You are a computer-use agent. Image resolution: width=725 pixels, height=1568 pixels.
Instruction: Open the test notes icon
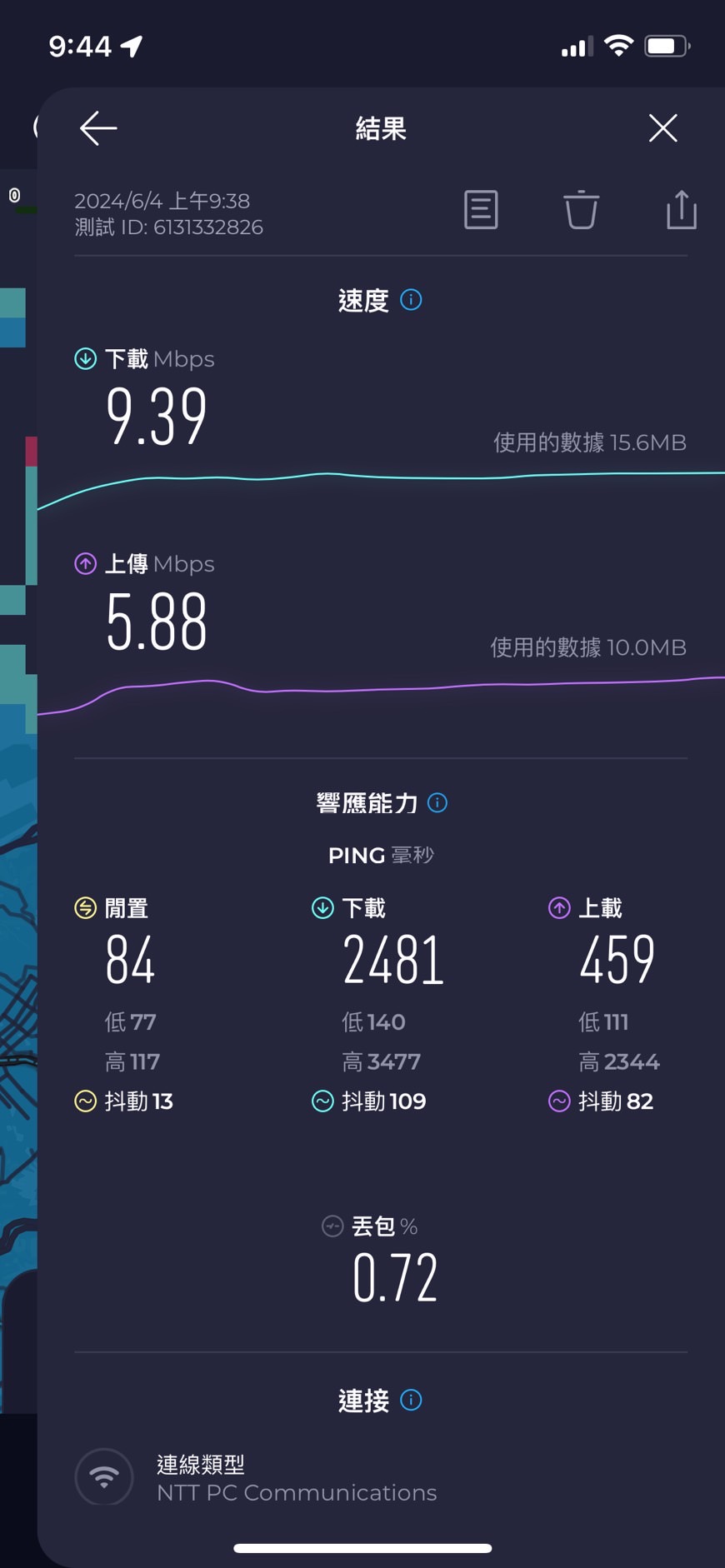[481, 210]
